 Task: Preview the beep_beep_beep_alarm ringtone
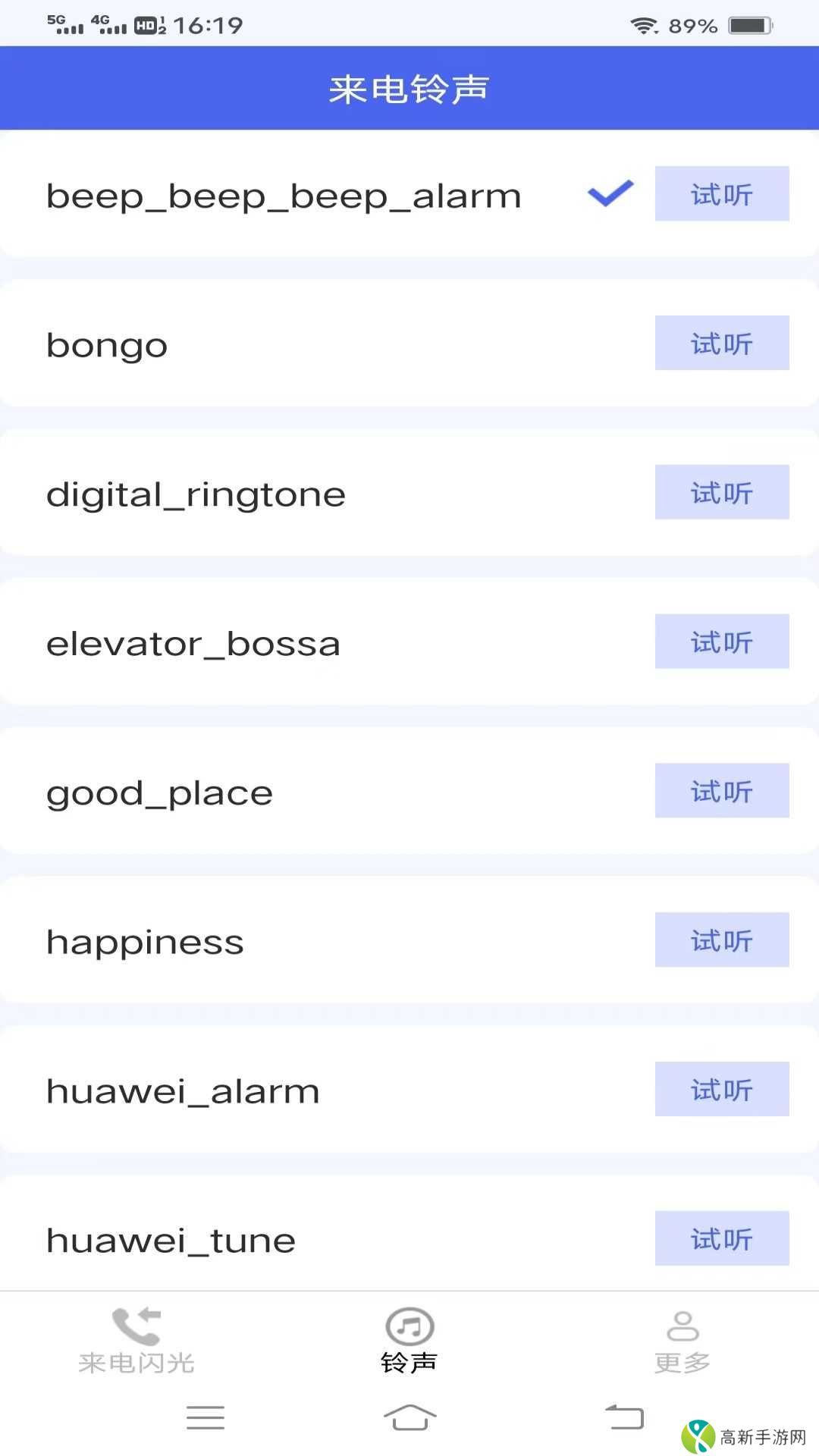click(721, 194)
